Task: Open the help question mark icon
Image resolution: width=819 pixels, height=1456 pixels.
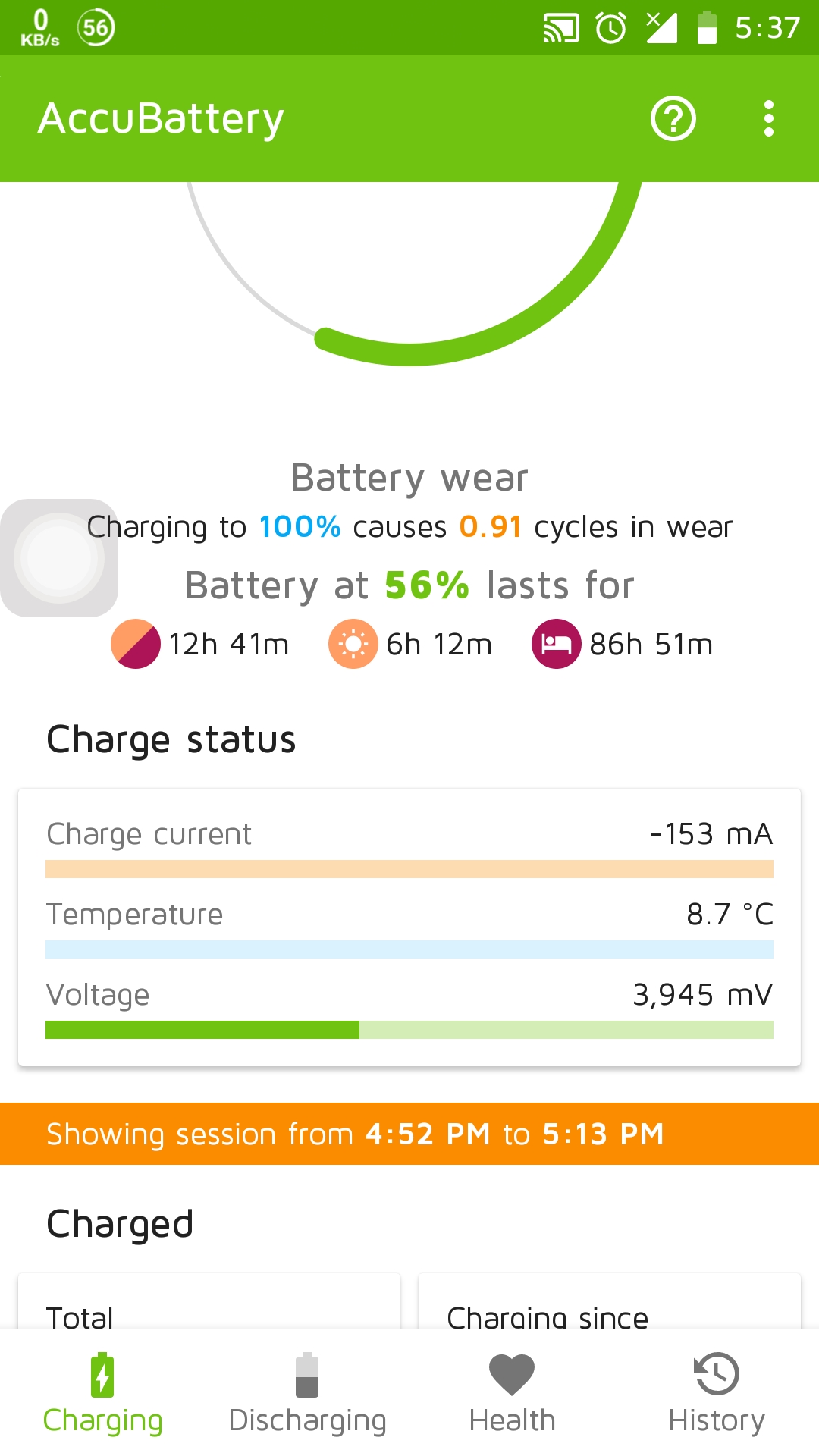Action: pyautogui.click(x=673, y=119)
